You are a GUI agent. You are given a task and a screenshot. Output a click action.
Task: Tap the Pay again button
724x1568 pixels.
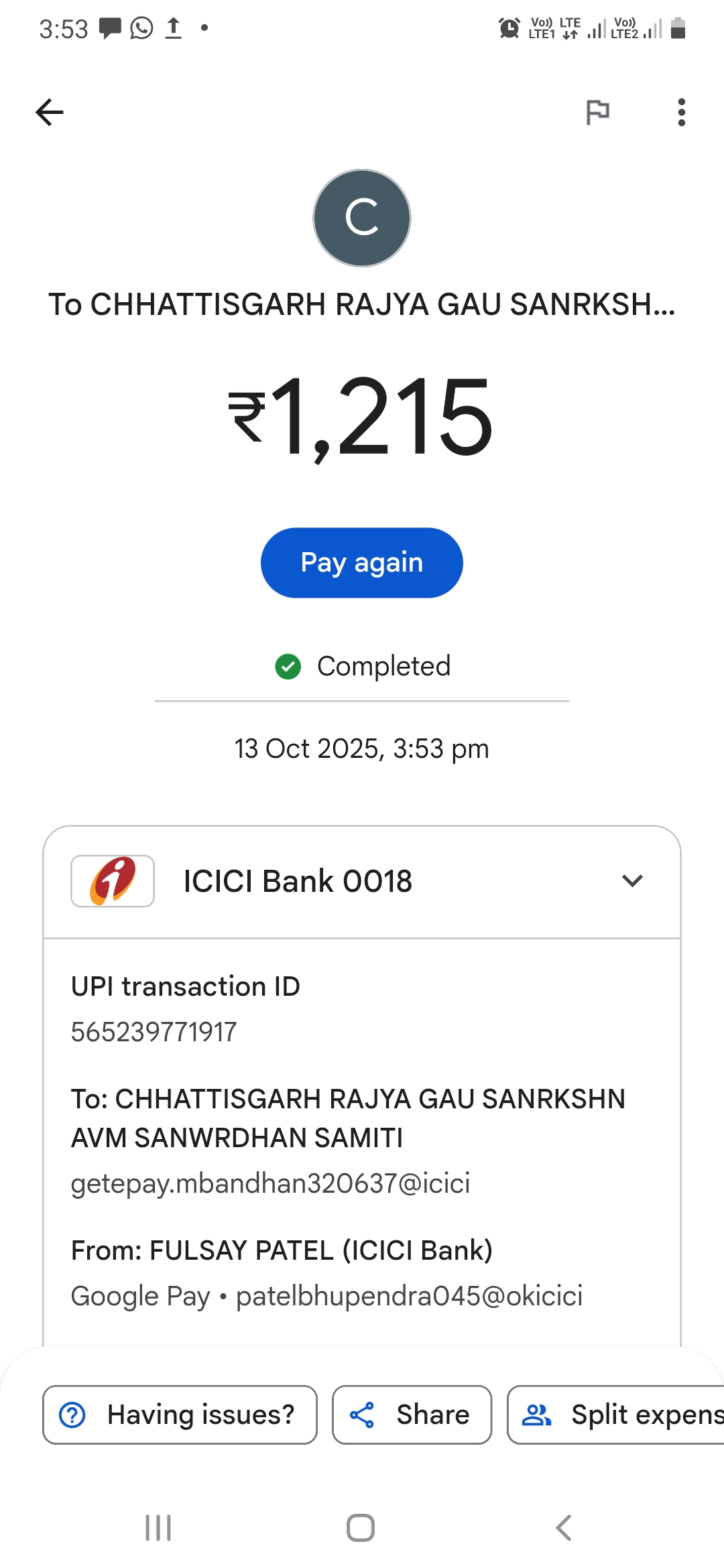point(362,563)
